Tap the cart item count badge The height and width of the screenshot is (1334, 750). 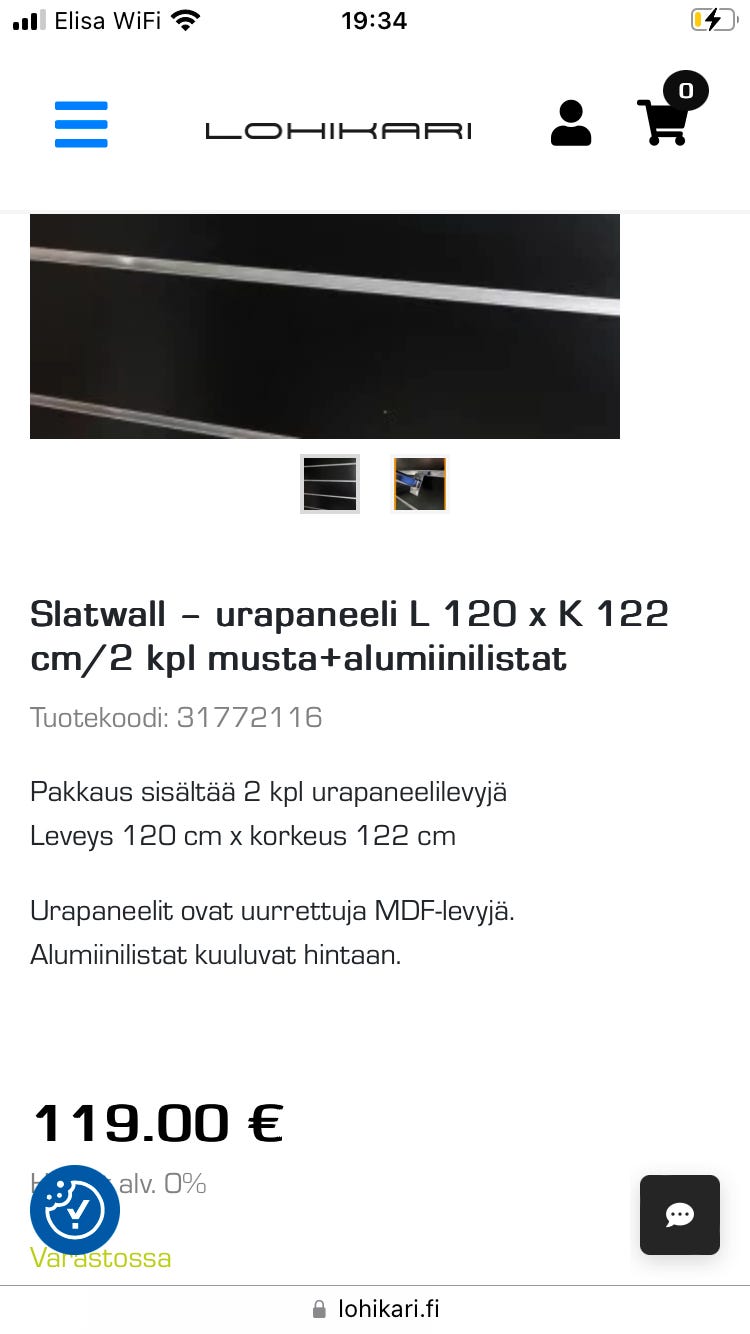pos(686,90)
